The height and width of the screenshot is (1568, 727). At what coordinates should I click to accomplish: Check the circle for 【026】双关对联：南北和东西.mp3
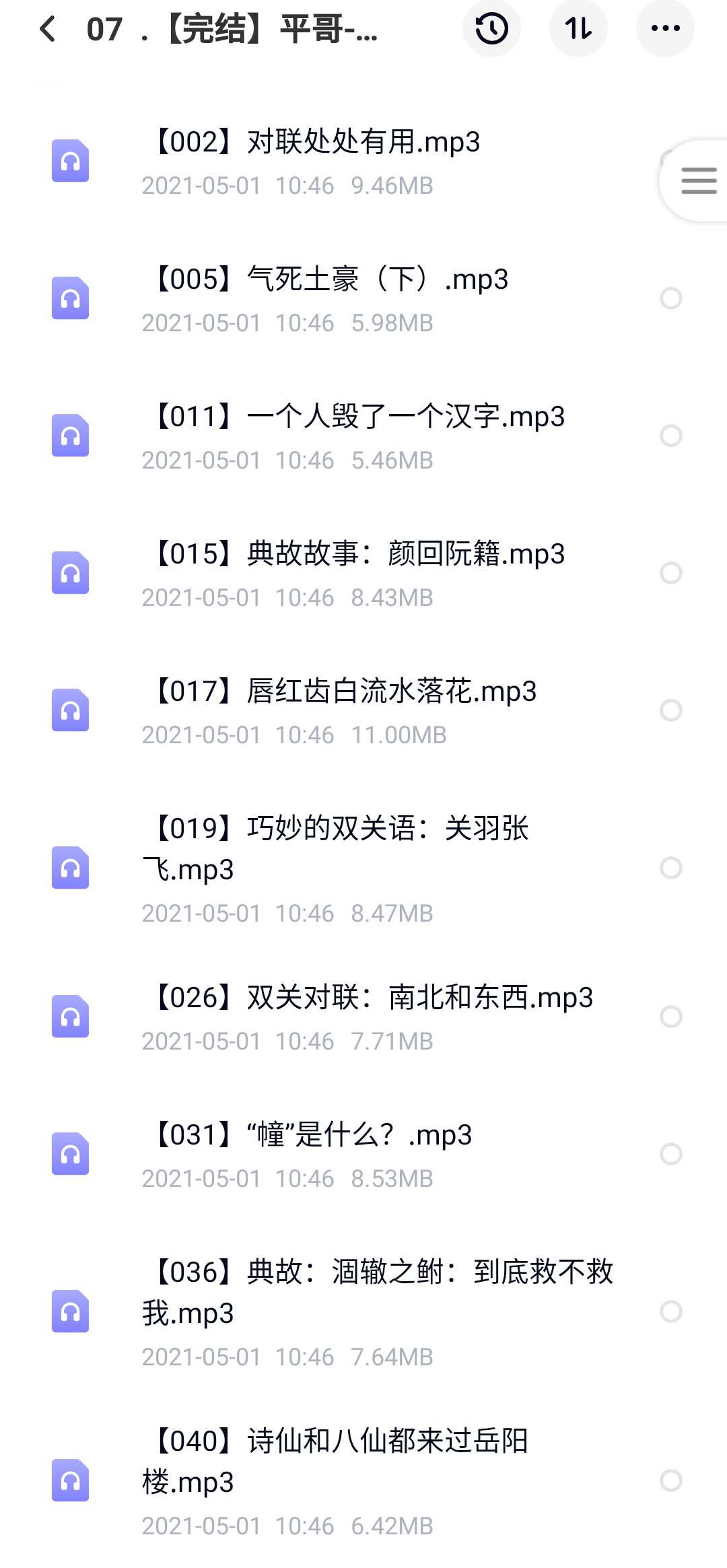coord(671,1017)
